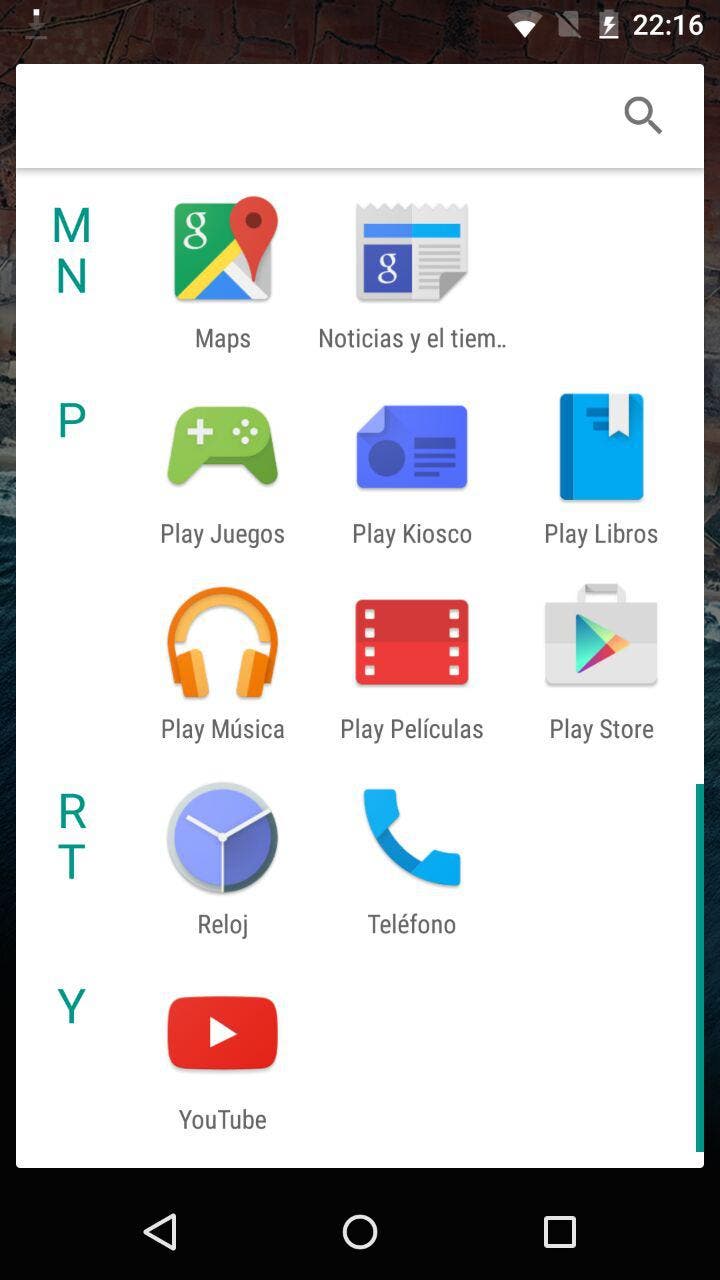Image resolution: width=720 pixels, height=1280 pixels.
Task: Launch Noticias y el tiempo
Action: coord(411,252)
